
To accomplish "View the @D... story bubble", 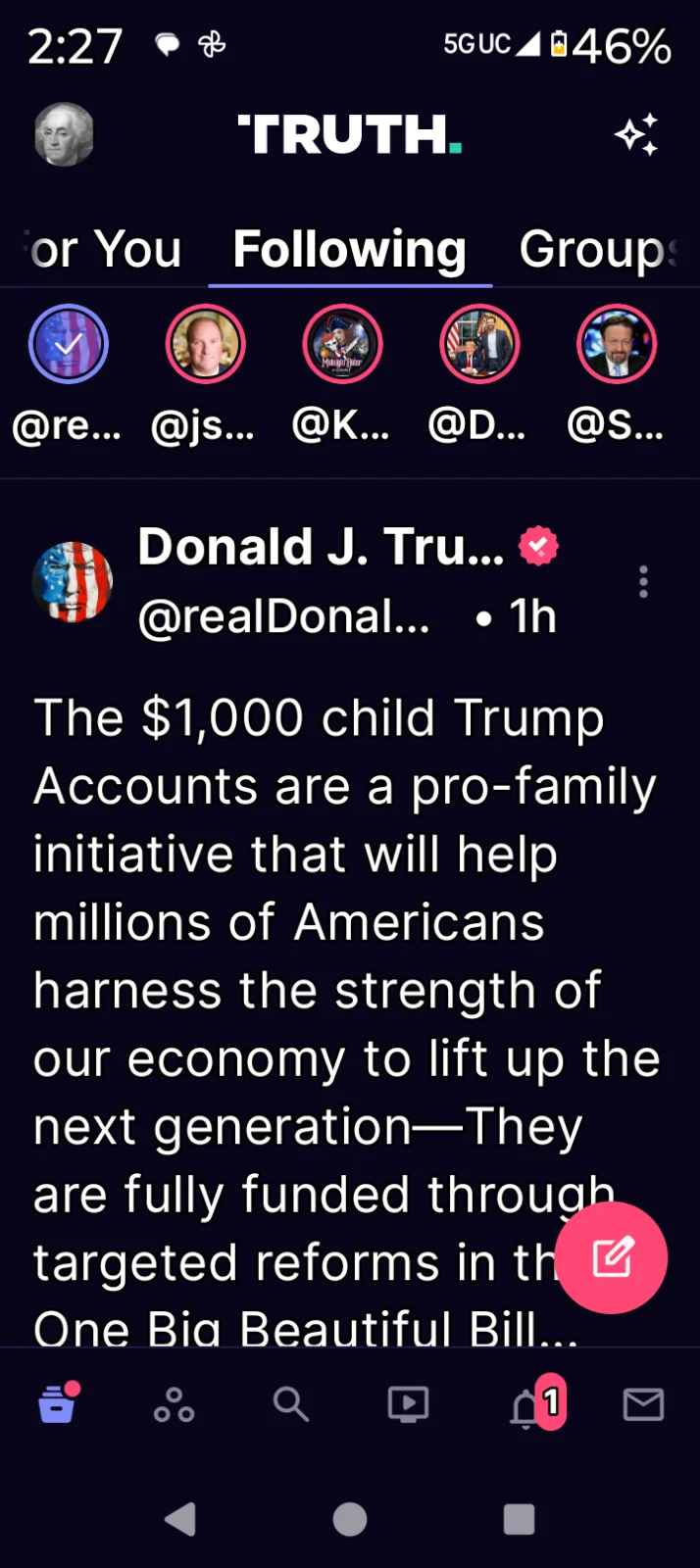I will (x=479, y=344).
